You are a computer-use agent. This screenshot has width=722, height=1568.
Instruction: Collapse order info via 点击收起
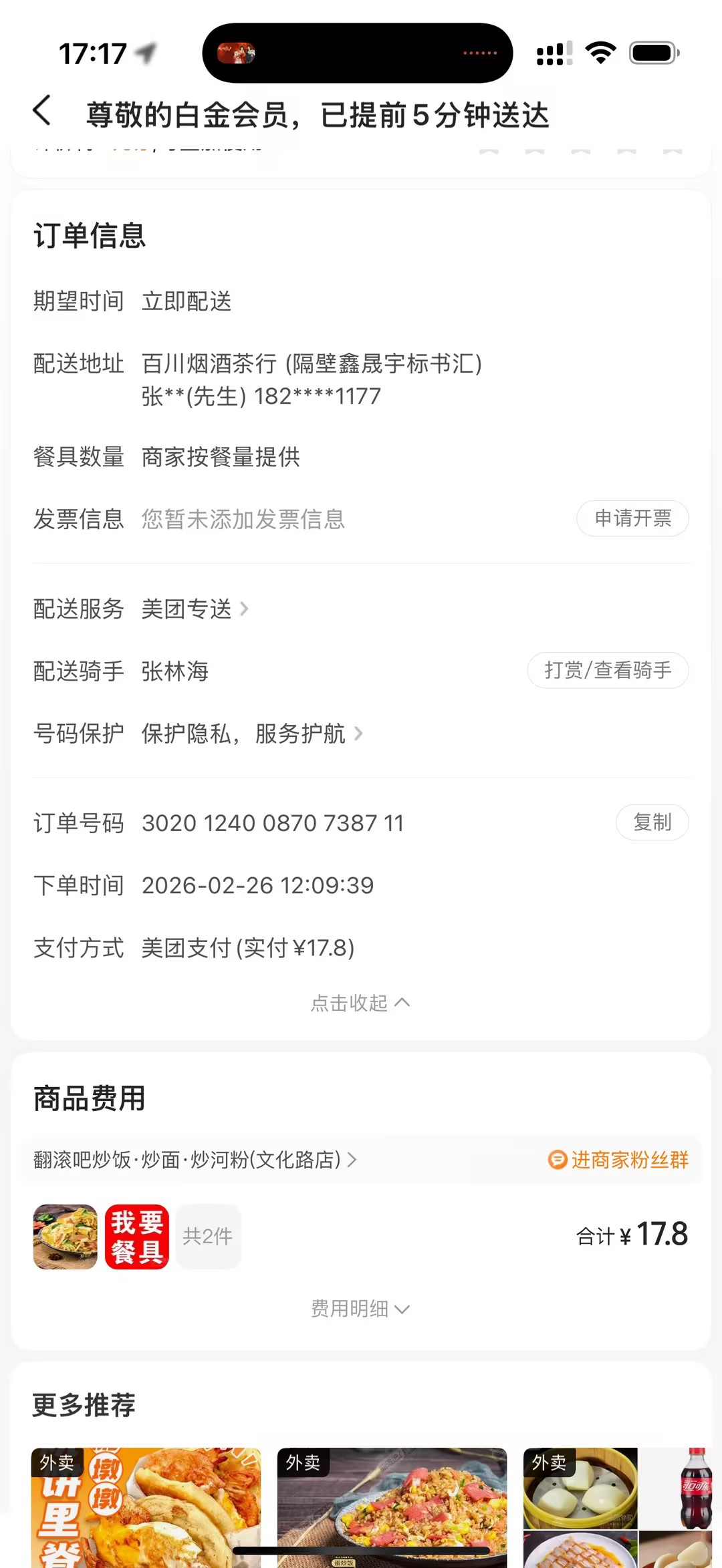(360, 1003)
